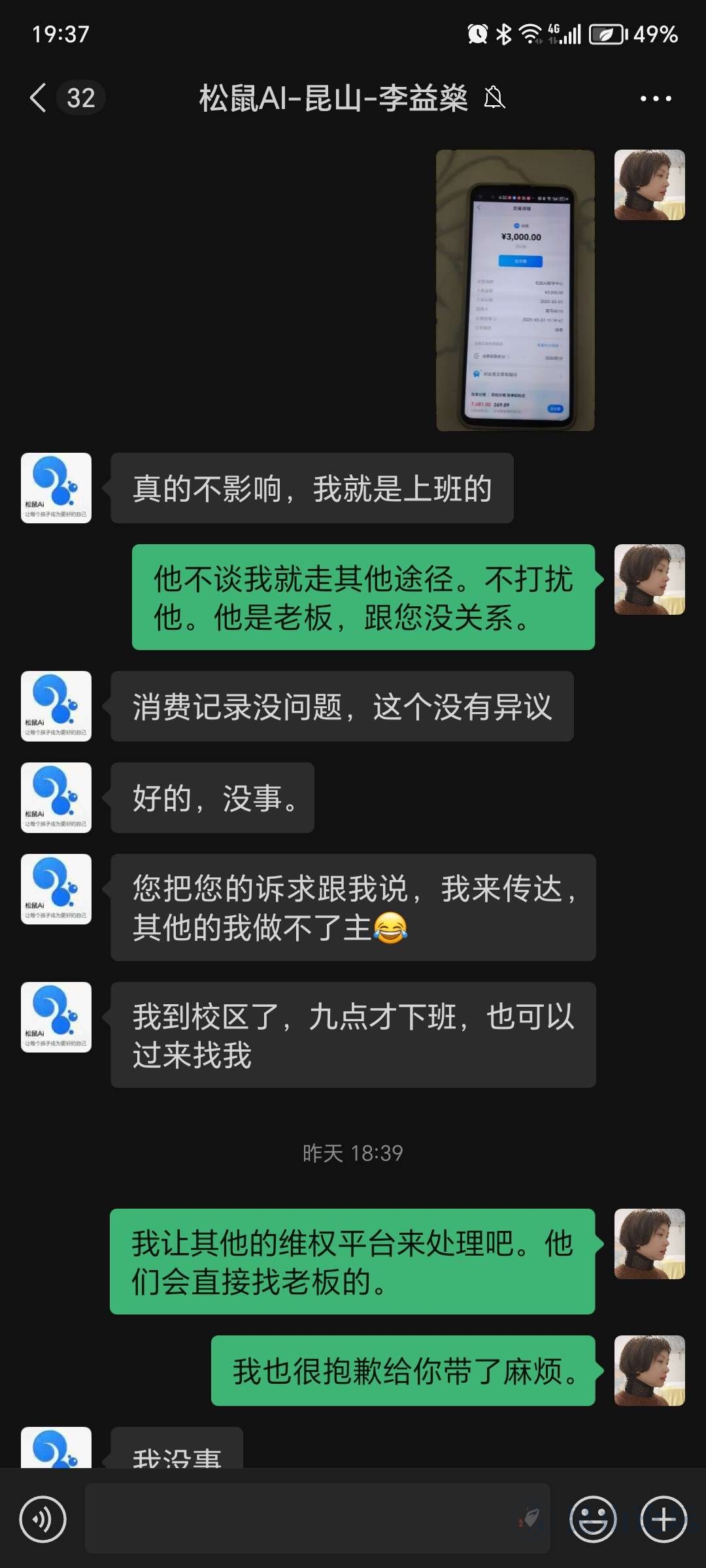Tap the message text field
The width and height of the screenshot is (706, 1568).
[307, 1519]
